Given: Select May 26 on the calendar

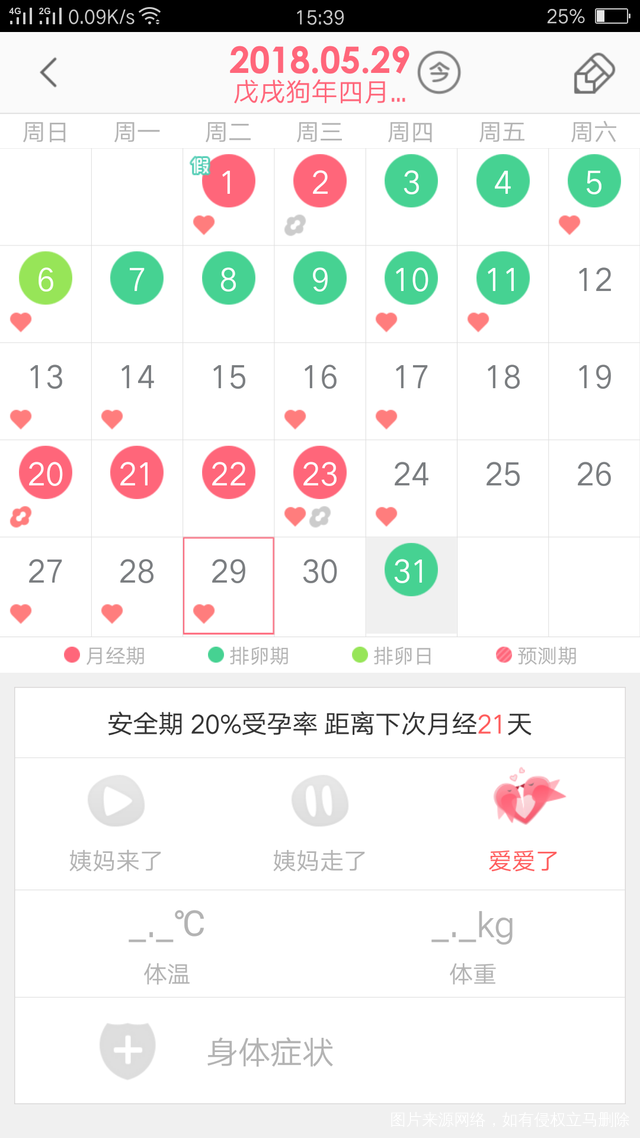Looking at the screenshot, I should (x=594, y=474).
